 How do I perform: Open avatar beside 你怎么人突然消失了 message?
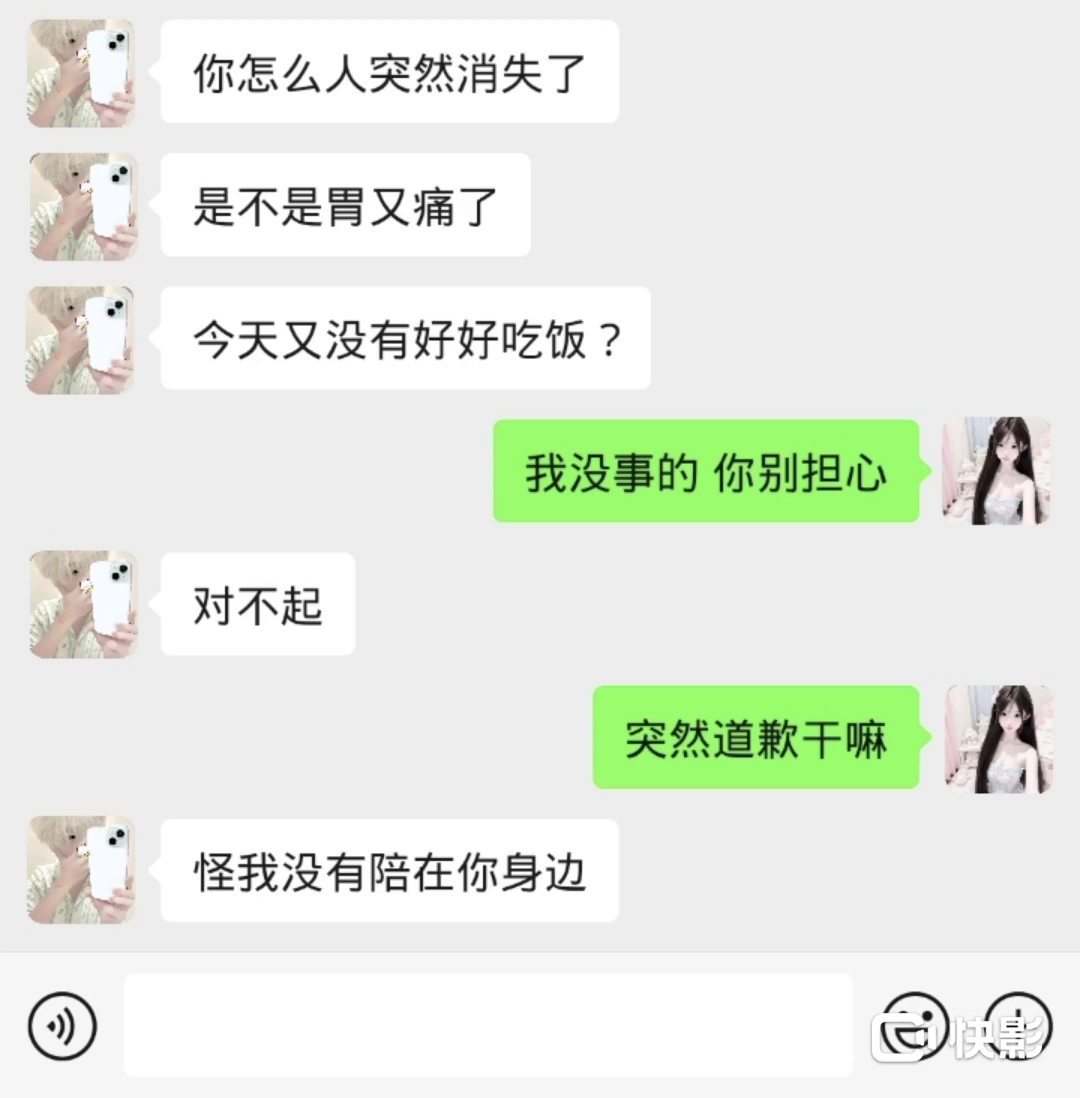tap(81, 73)
